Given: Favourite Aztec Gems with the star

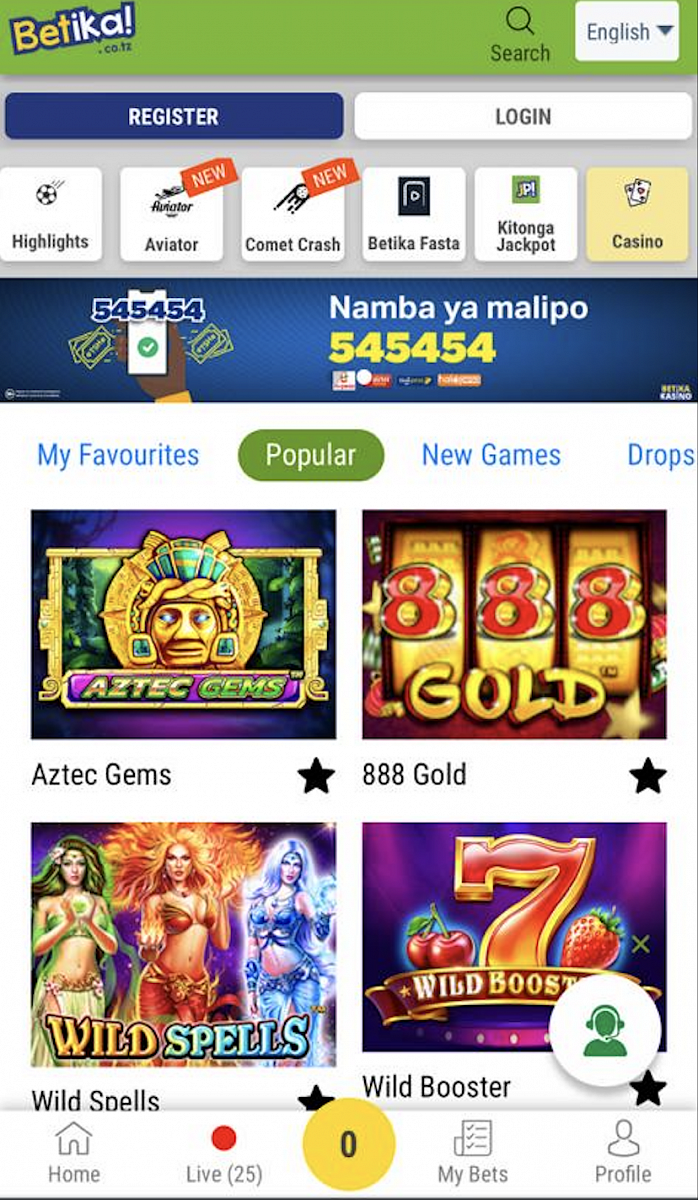Looking at the screenshot, I should coord(316,775).
